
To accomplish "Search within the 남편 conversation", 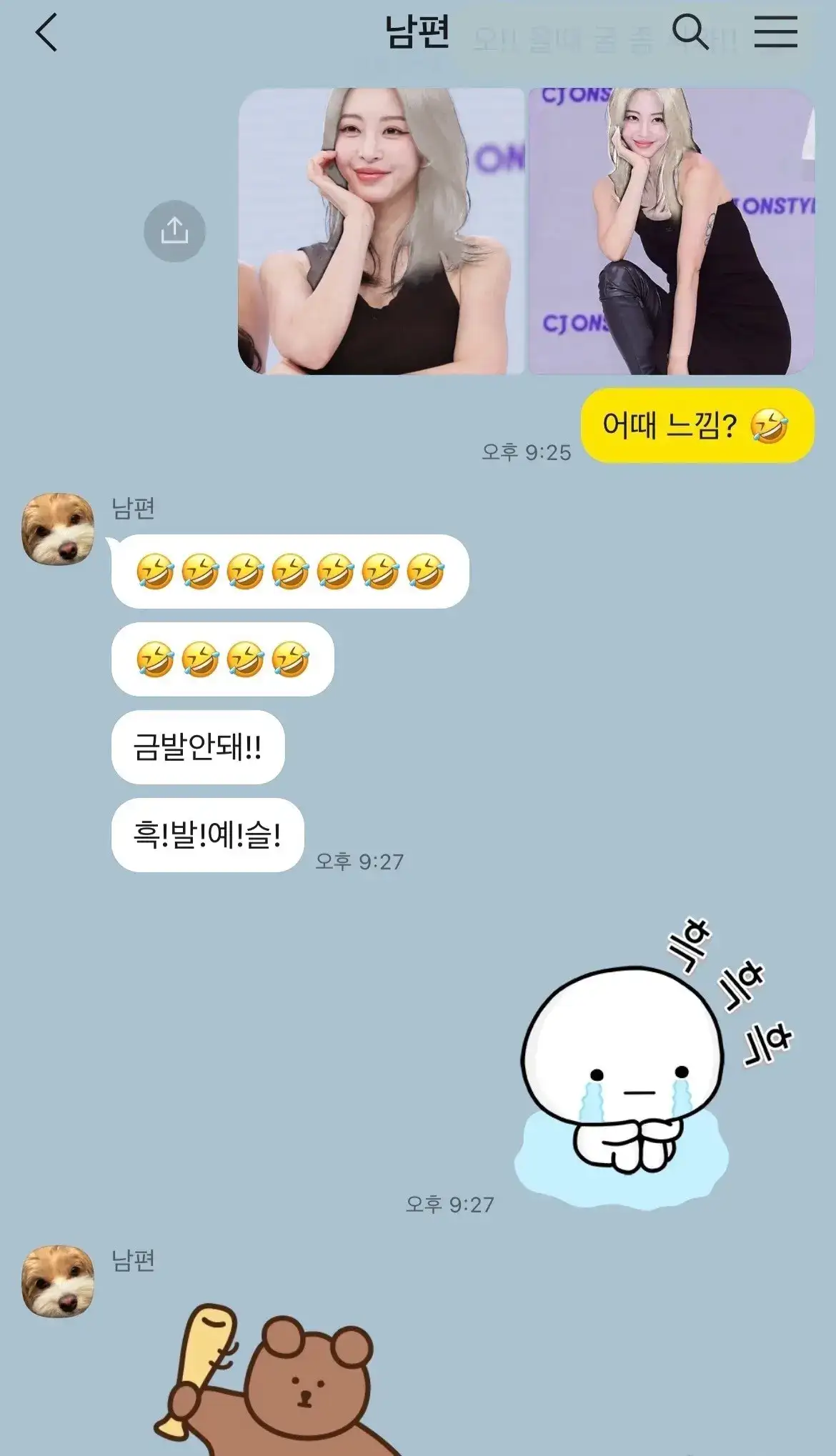I will (x=690, y=32).
